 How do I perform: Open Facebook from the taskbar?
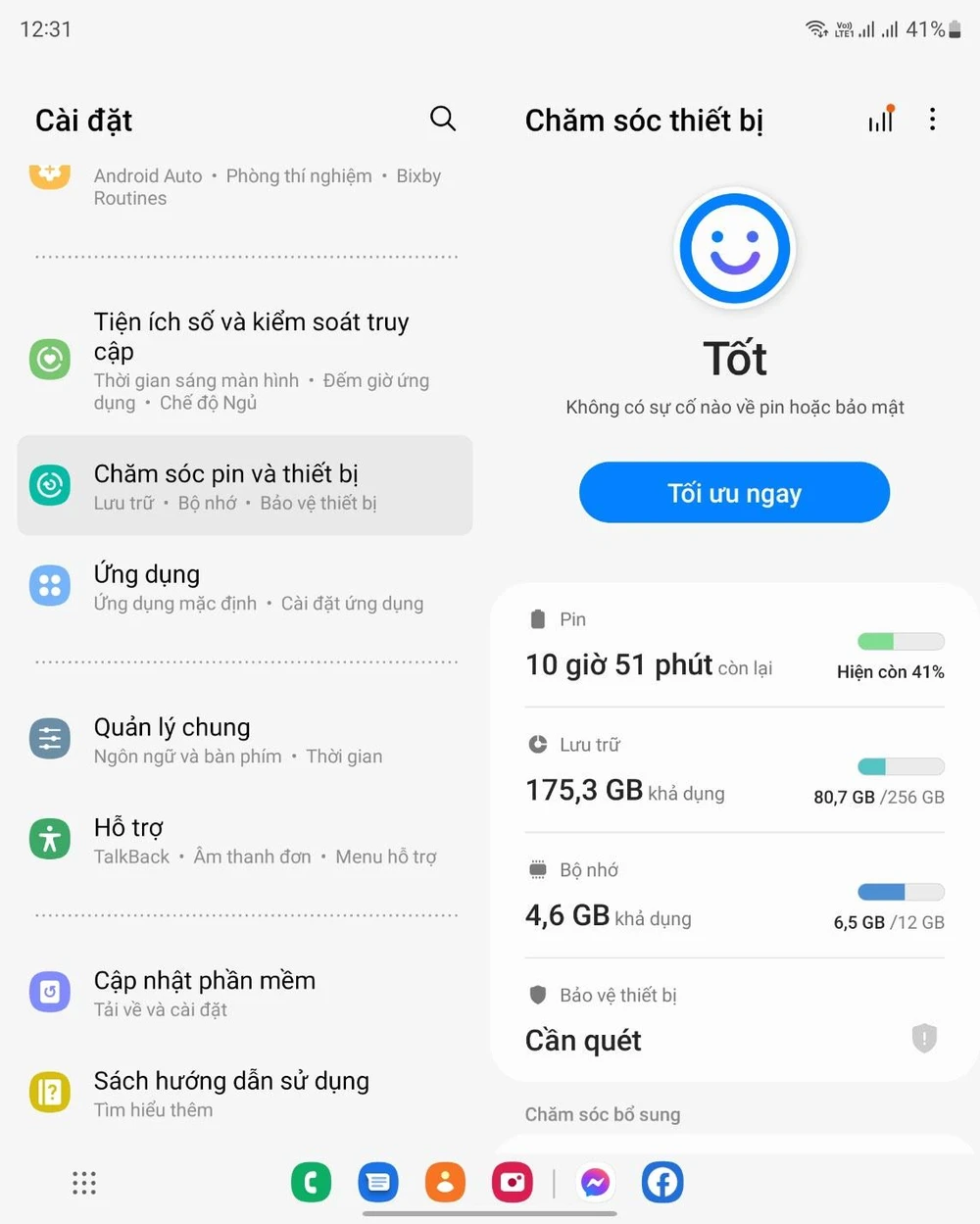pyautogui.click(x=662, y=1183)
